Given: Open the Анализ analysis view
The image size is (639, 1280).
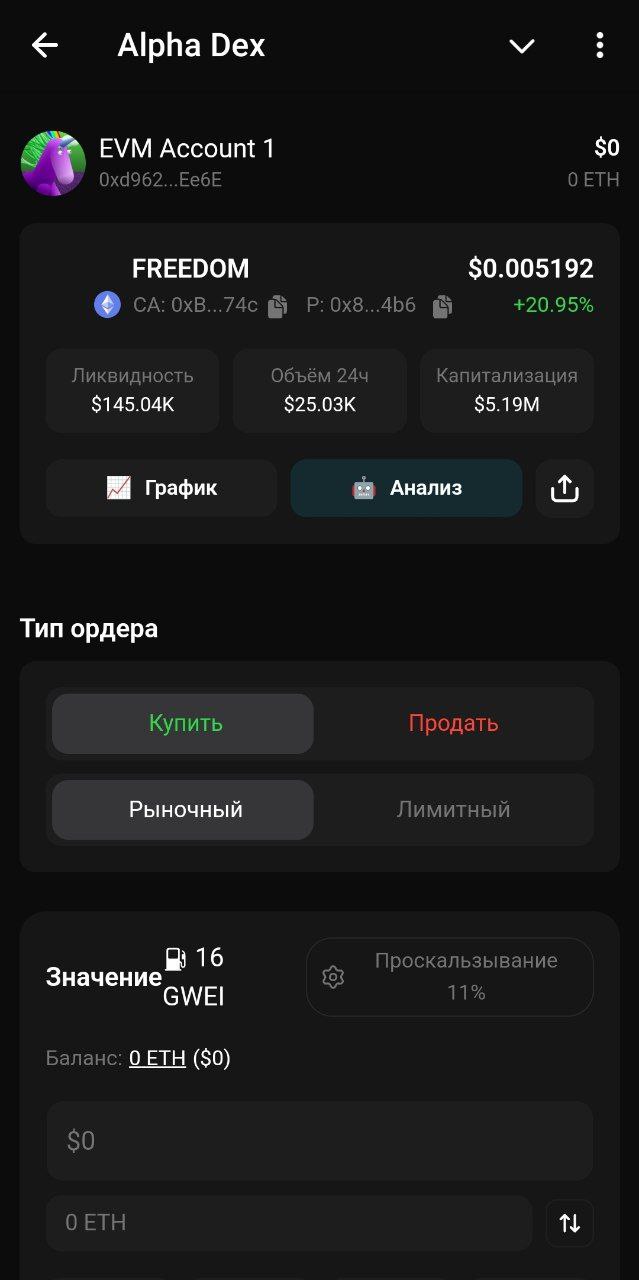Looking at the screenshot, I should click(406, 488).
